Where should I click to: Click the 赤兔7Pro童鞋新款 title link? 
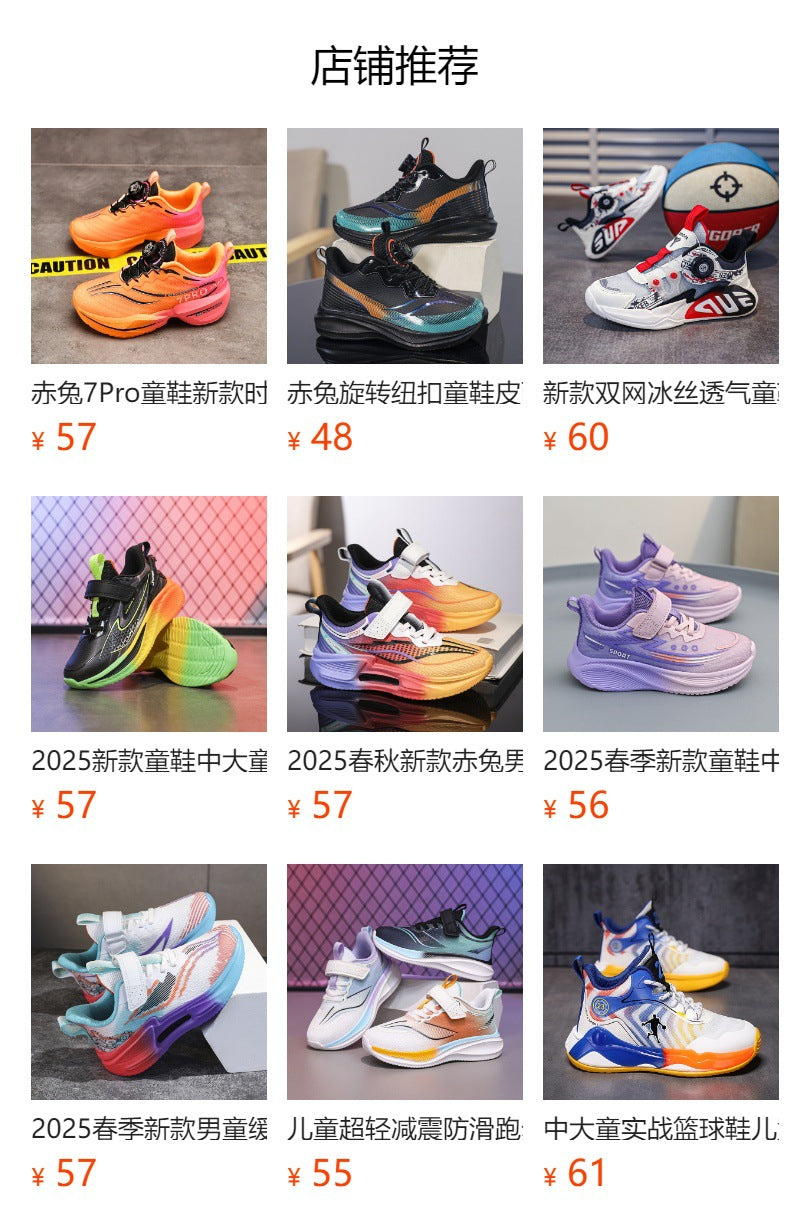150,390
